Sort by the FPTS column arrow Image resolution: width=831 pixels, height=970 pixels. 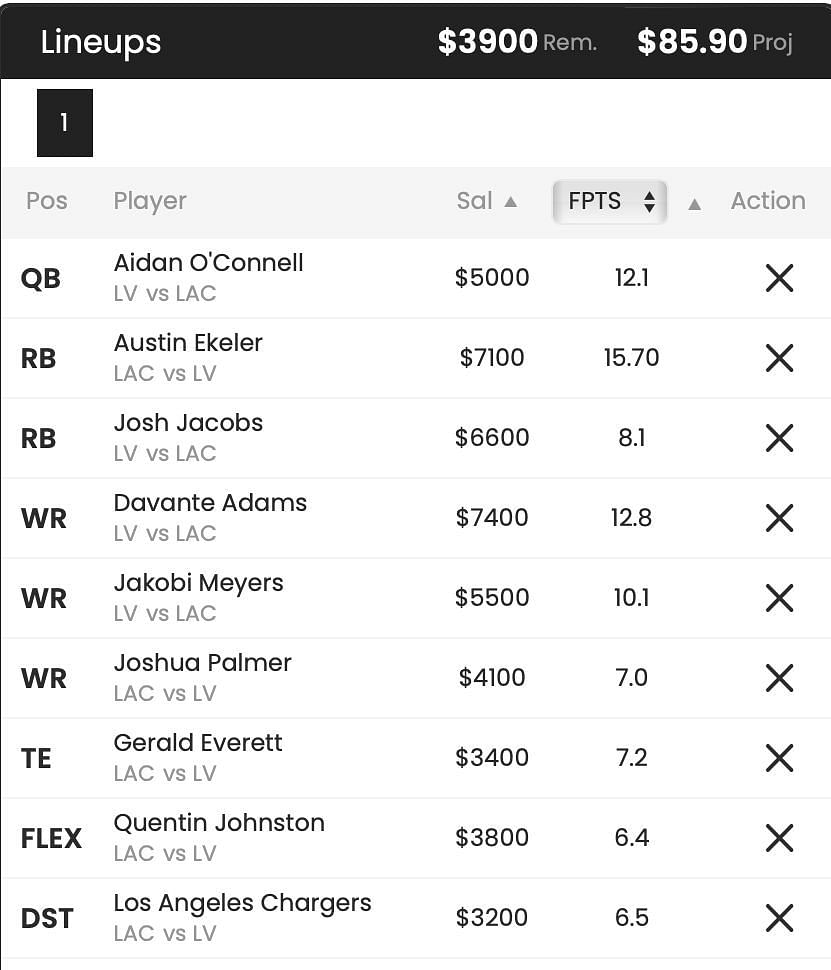[694, 203]
